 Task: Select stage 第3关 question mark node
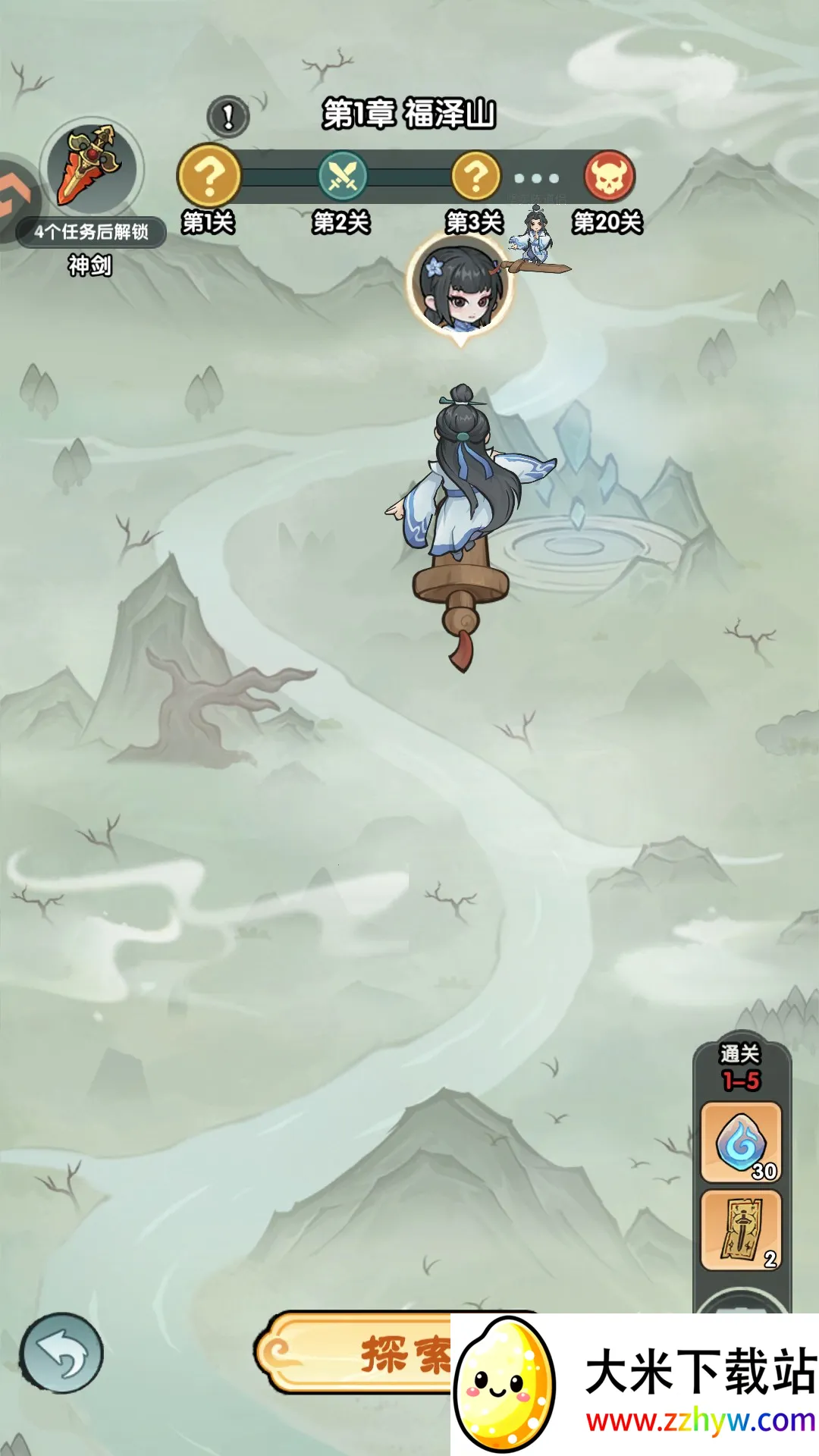(475, 176)
